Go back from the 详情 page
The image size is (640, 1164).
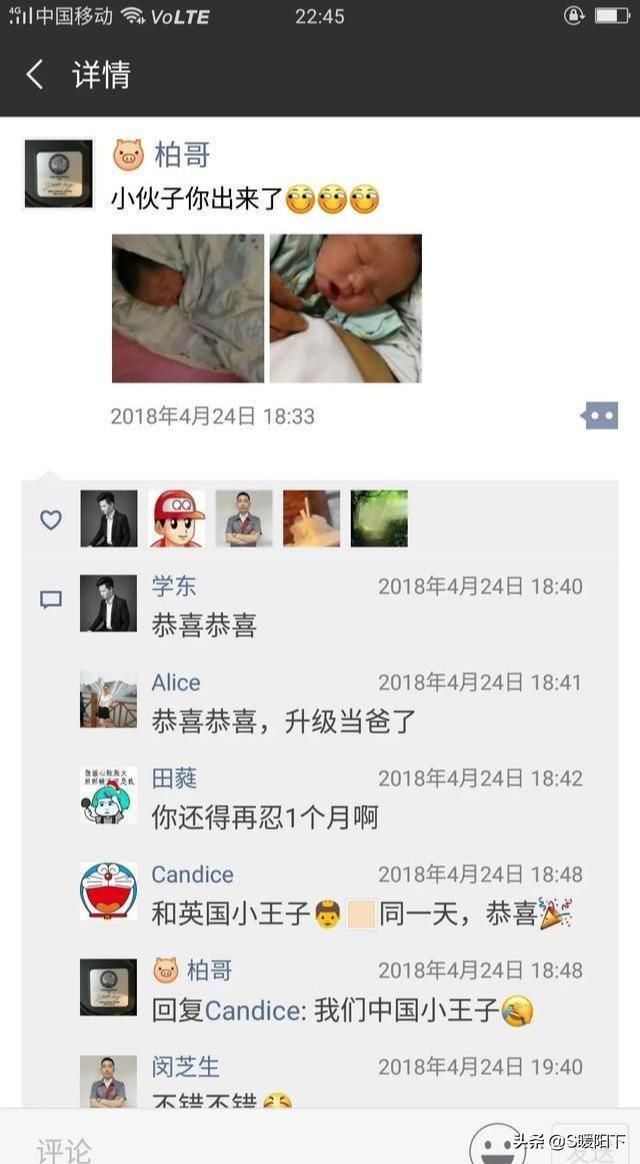coord(35,75)
